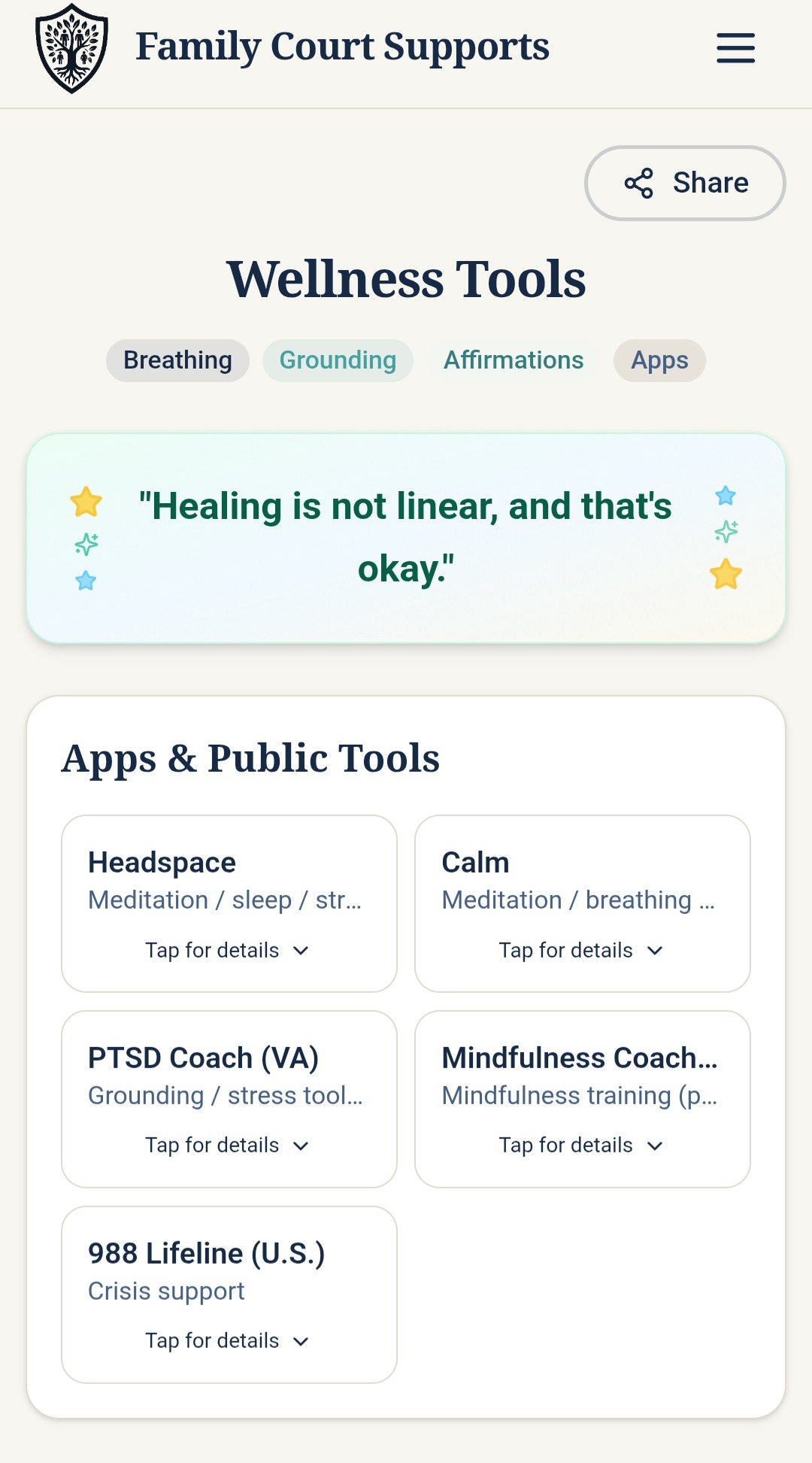Select the Grounding tab
This screenshot has height=1463, width=812.
pyautogui.click(x=338, y=360)
